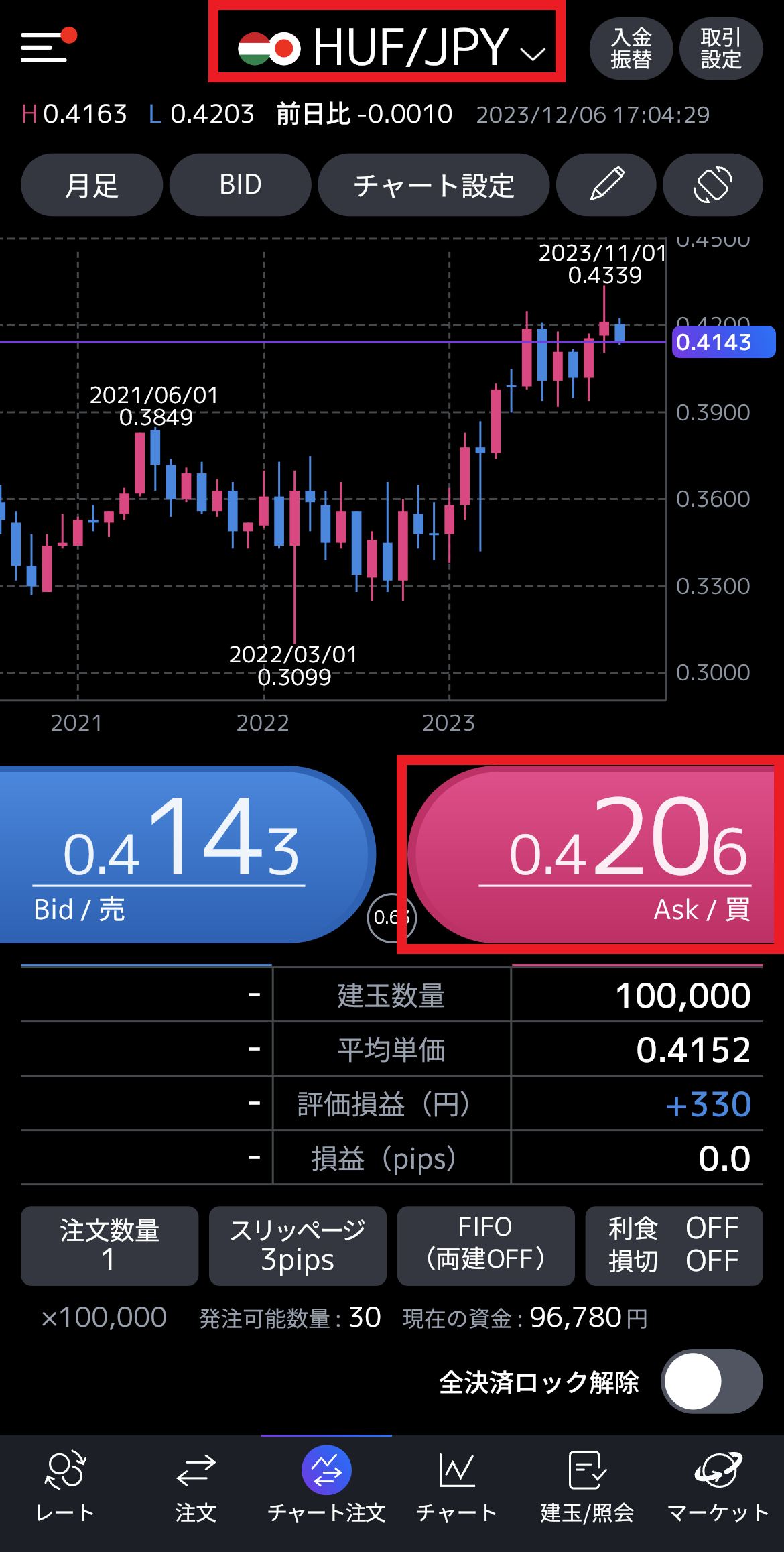Tap the chart rotate orientation icon
784x1552 pixels.
point(712,185)
